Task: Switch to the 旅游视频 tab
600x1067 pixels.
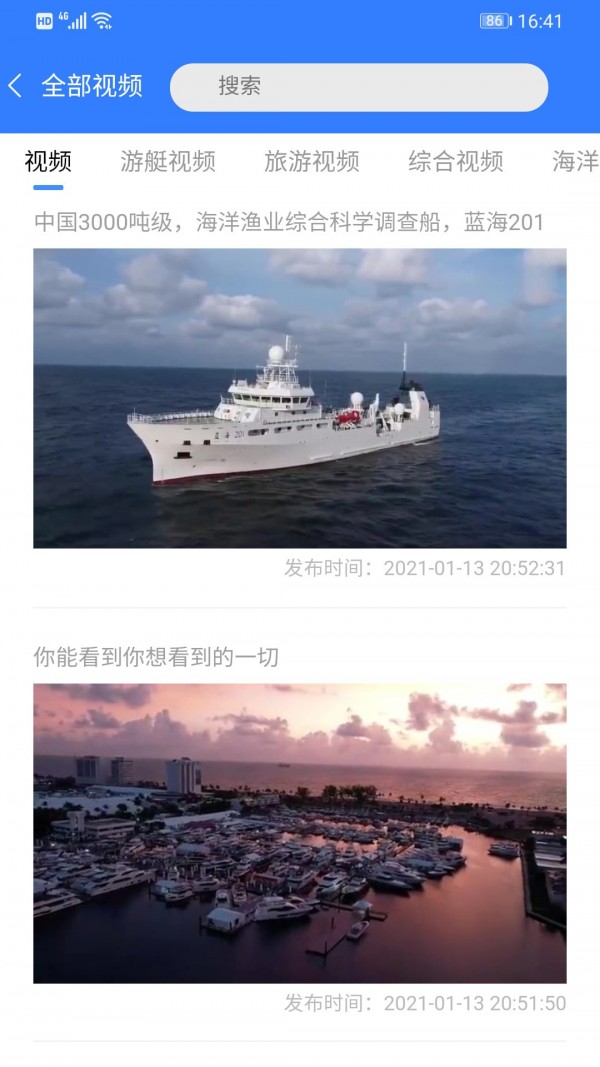Action: (x=312, y=161)
